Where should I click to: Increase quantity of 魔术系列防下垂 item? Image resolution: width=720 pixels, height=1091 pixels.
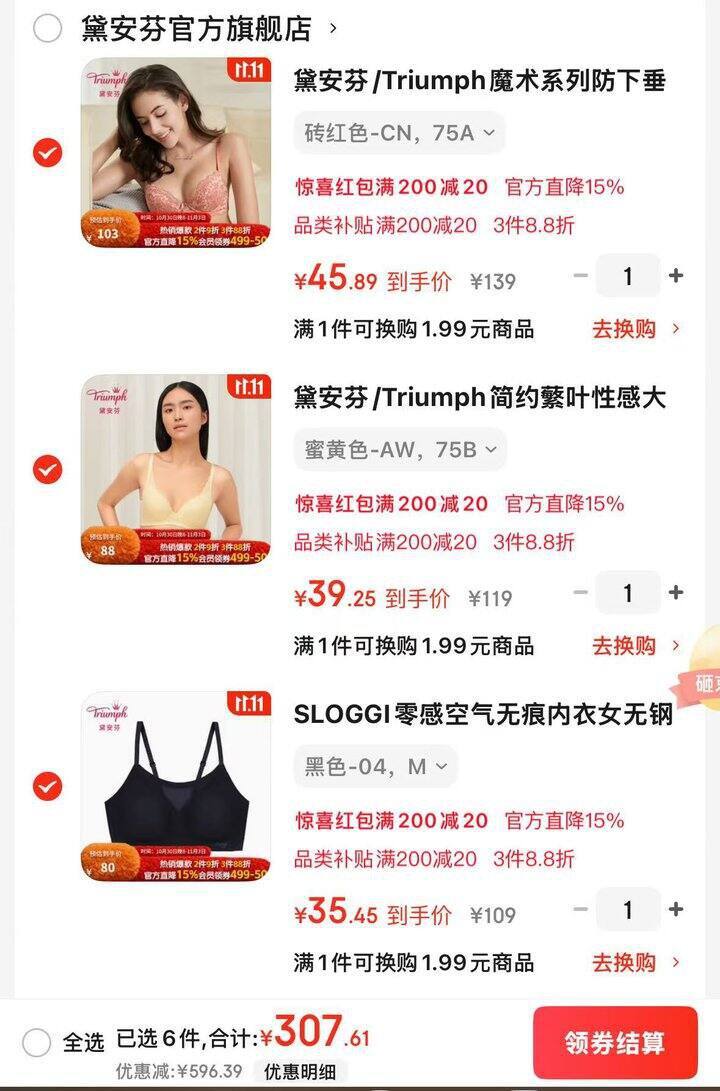(x=676, y=276)
